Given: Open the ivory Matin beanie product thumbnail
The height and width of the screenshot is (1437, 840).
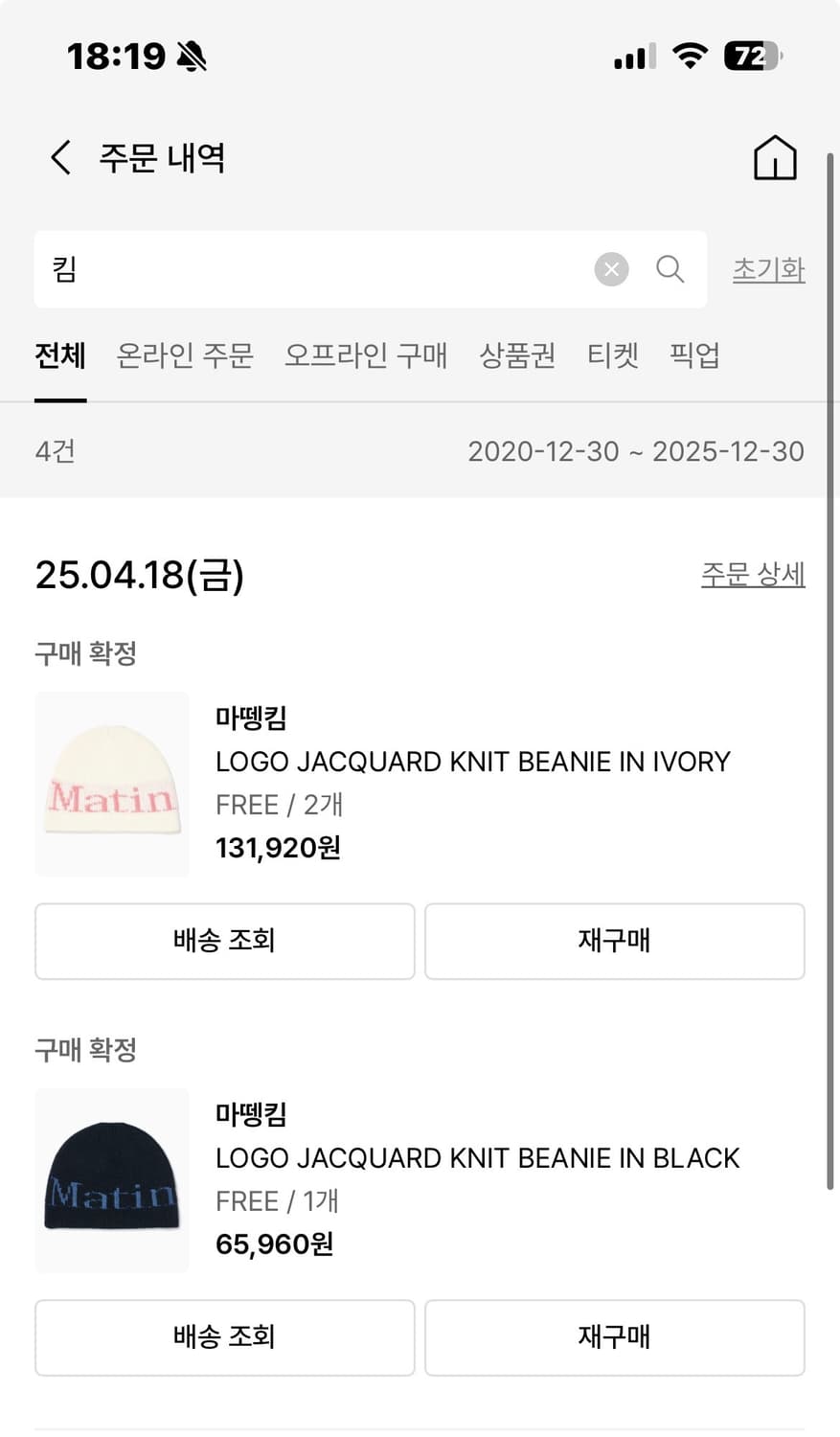Looking at the screenshot, I should point(111,784).
